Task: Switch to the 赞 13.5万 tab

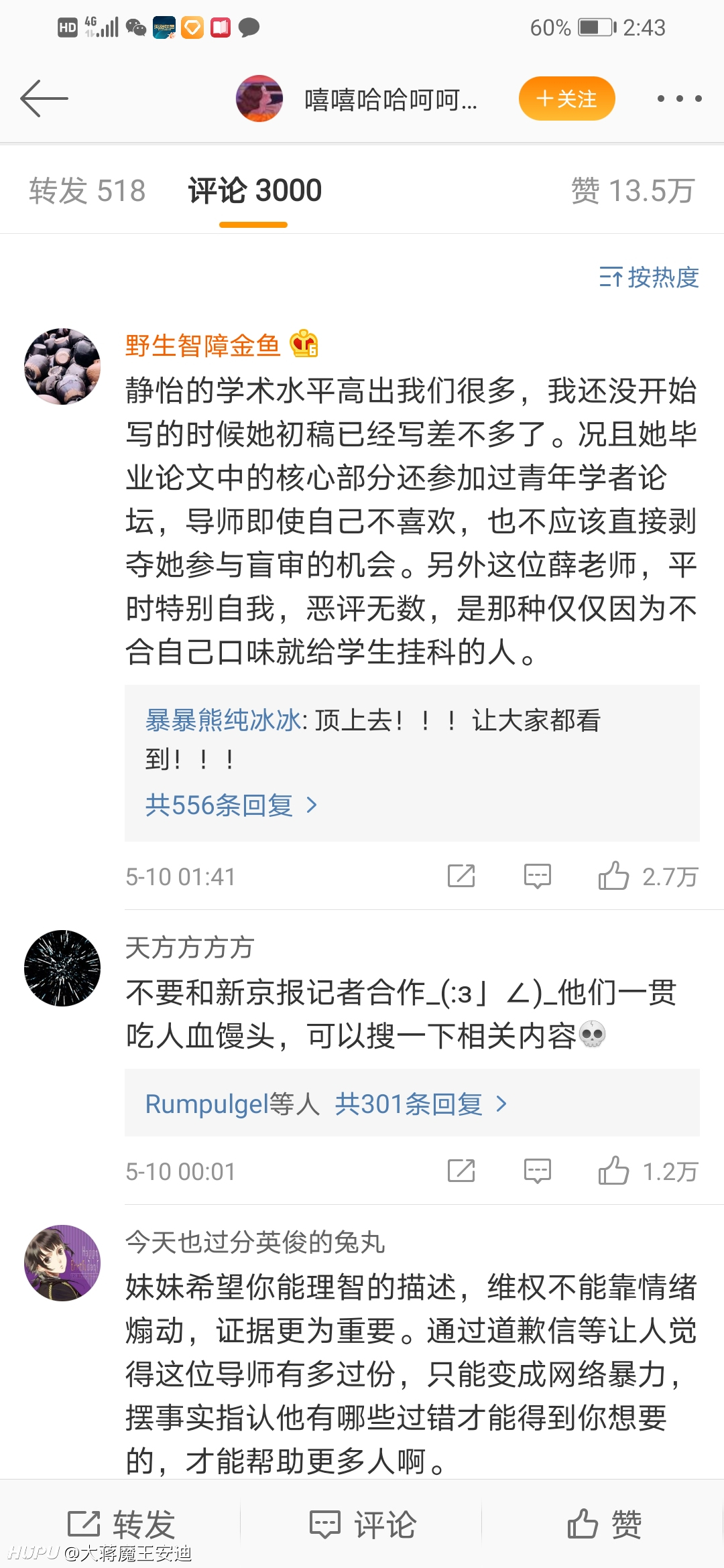Action: click(632, 190)
